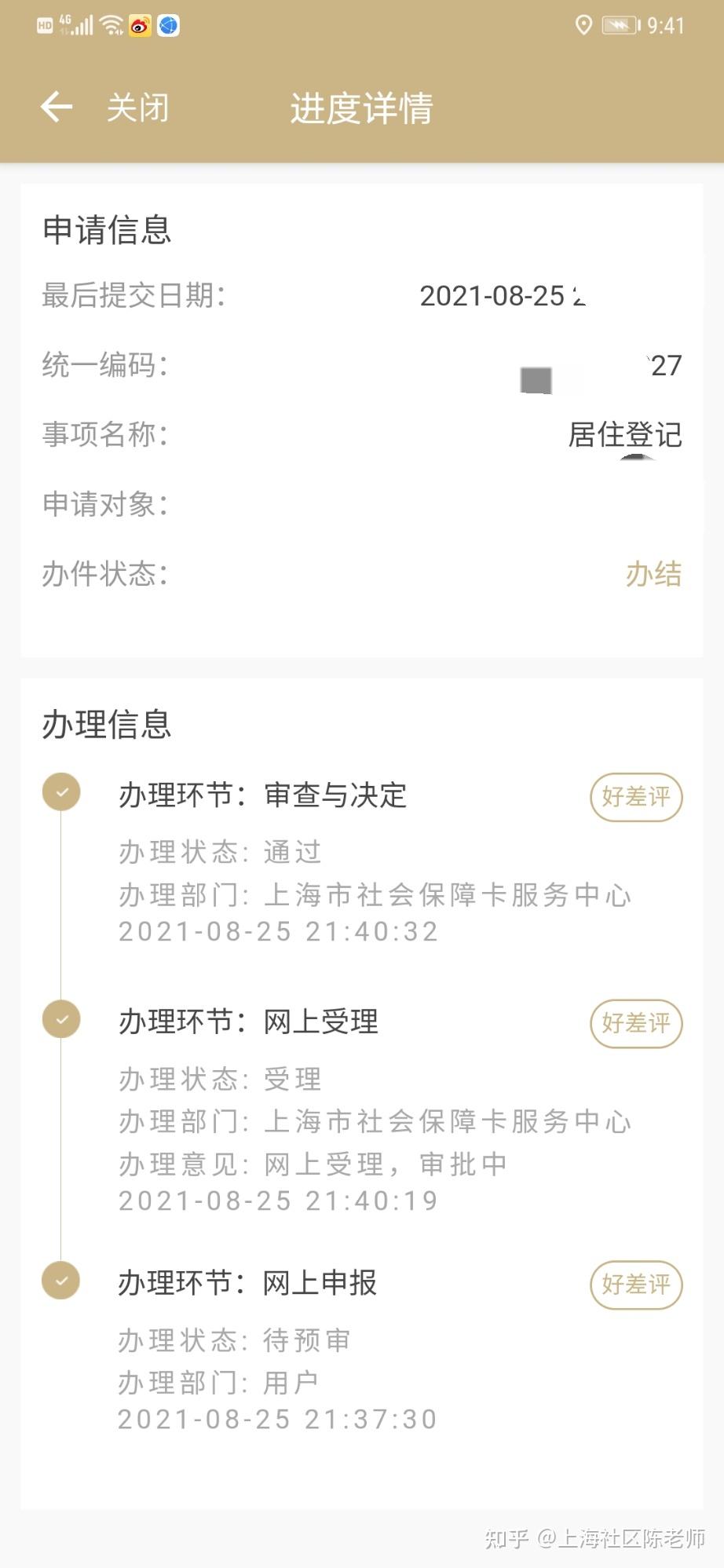Rate the 审查与决定 step with 好差评
The image size is (724, 1568).
tap(636, 797)
